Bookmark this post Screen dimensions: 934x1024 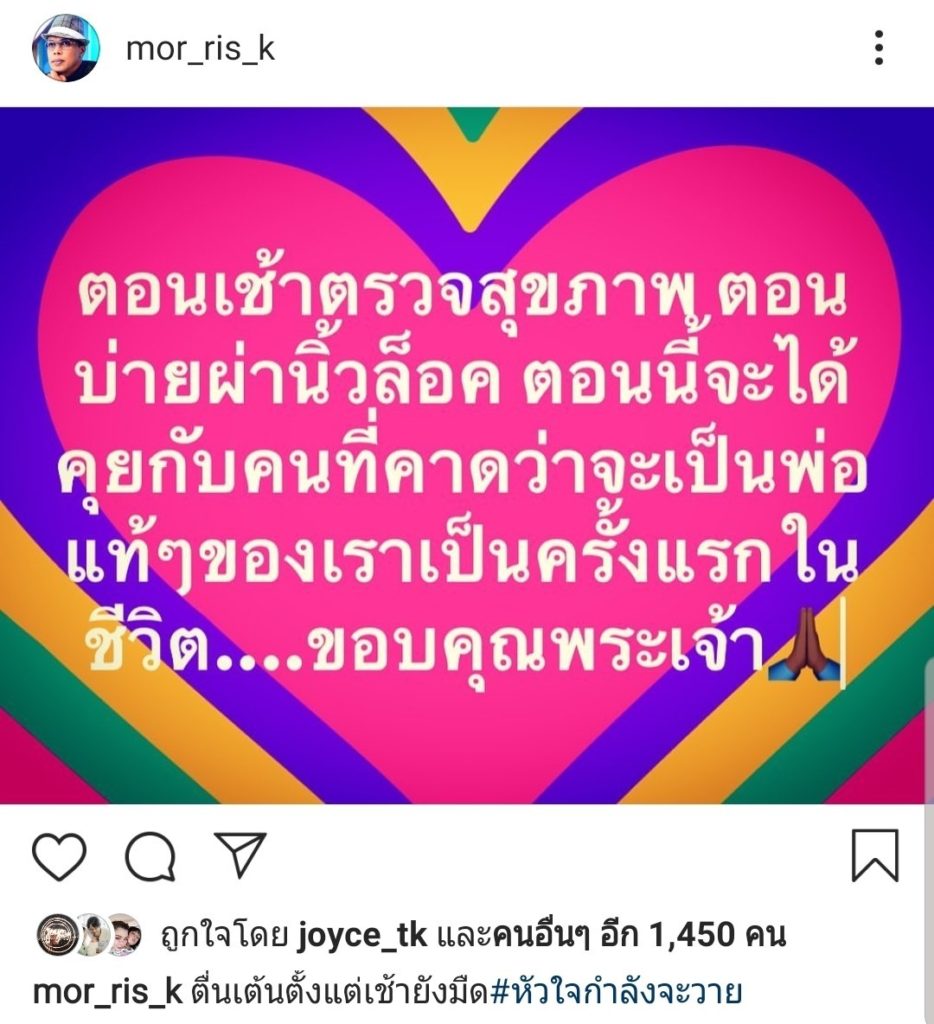pyautogui.click(x=874, y=857)
